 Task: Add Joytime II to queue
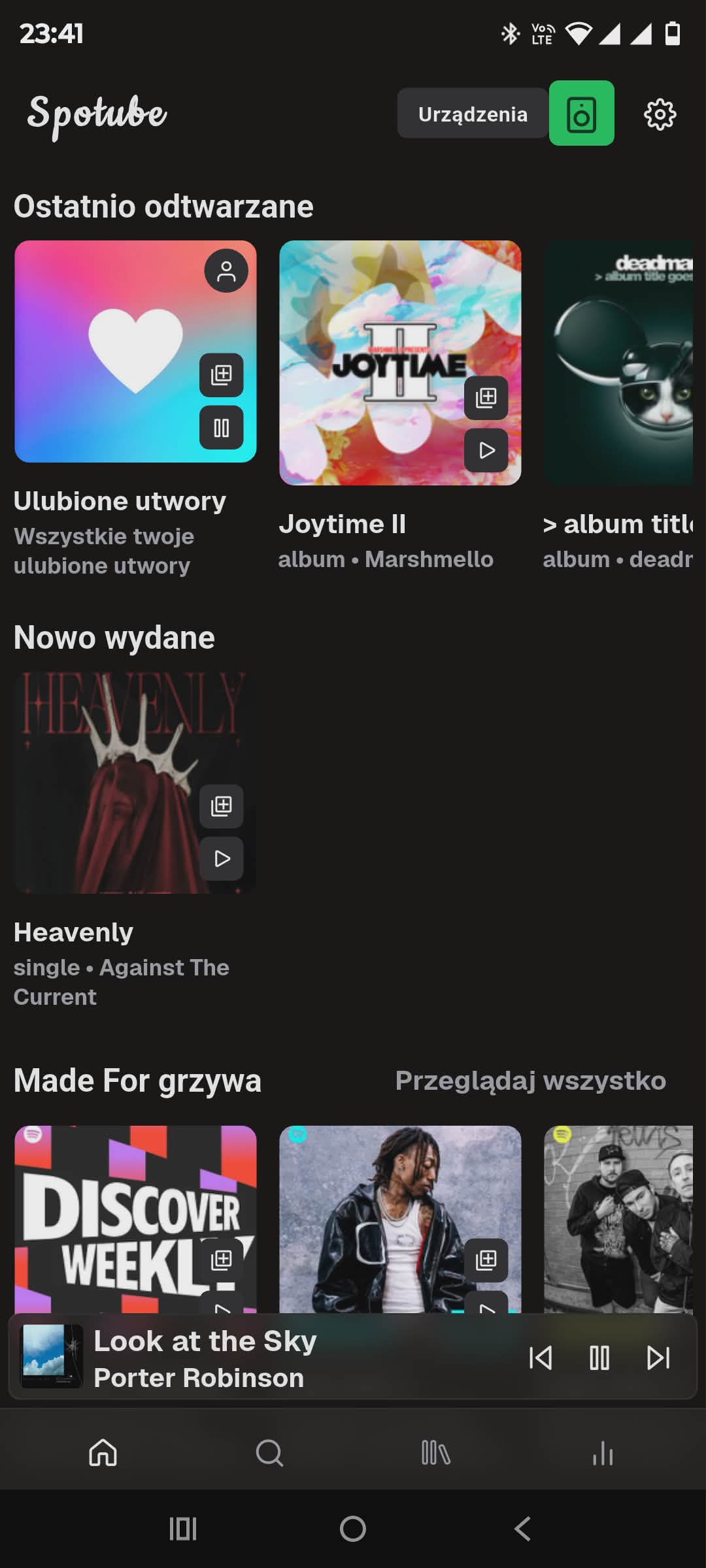[486, 397]
